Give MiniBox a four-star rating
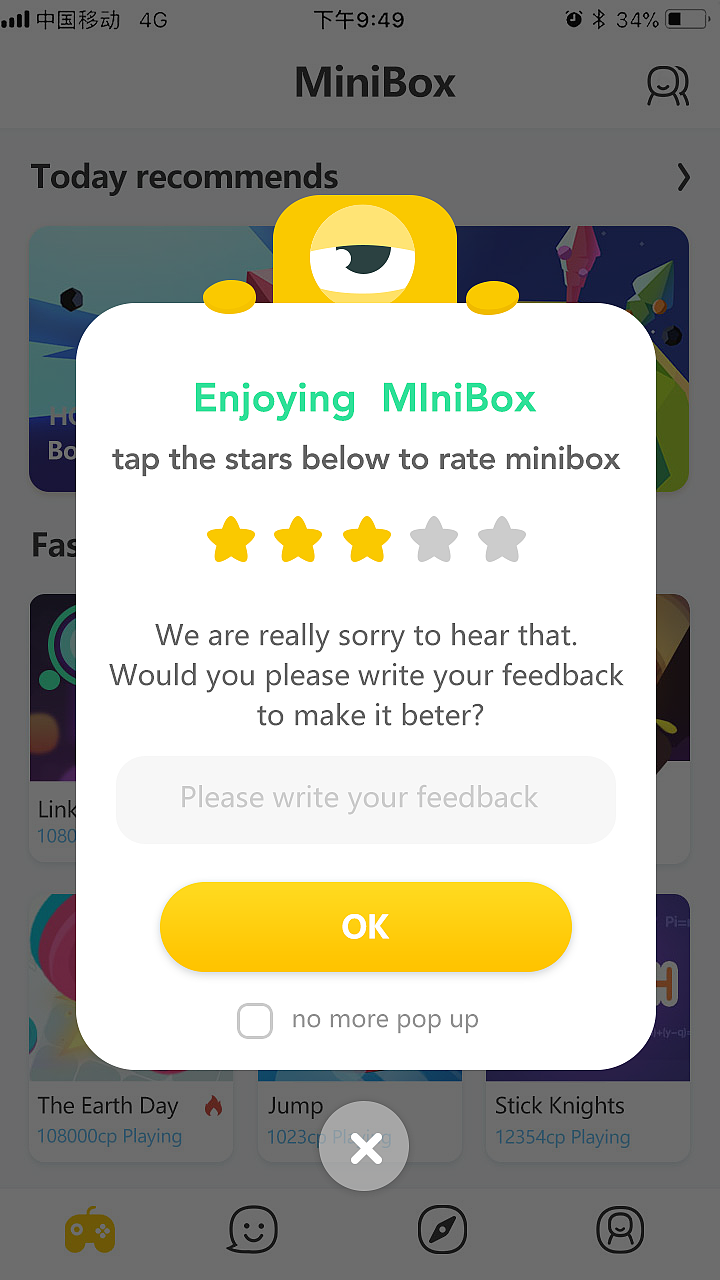720x1280 pixels. tap(434, 540)
